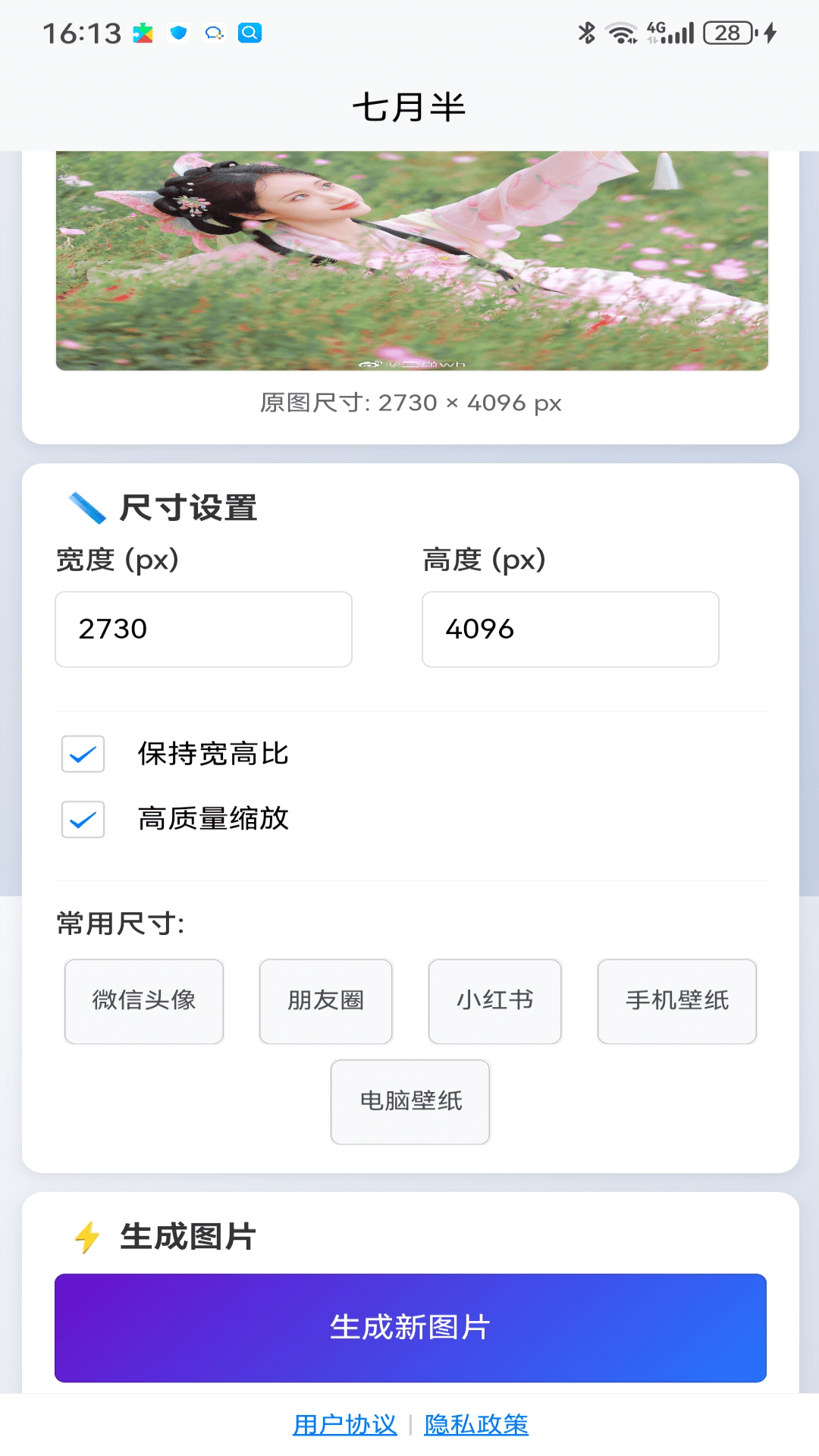The width and height of the screenshot is (819, 1456).
Task: Toggle the keep aspect ratio setting
Action: (x=83, y=755)
